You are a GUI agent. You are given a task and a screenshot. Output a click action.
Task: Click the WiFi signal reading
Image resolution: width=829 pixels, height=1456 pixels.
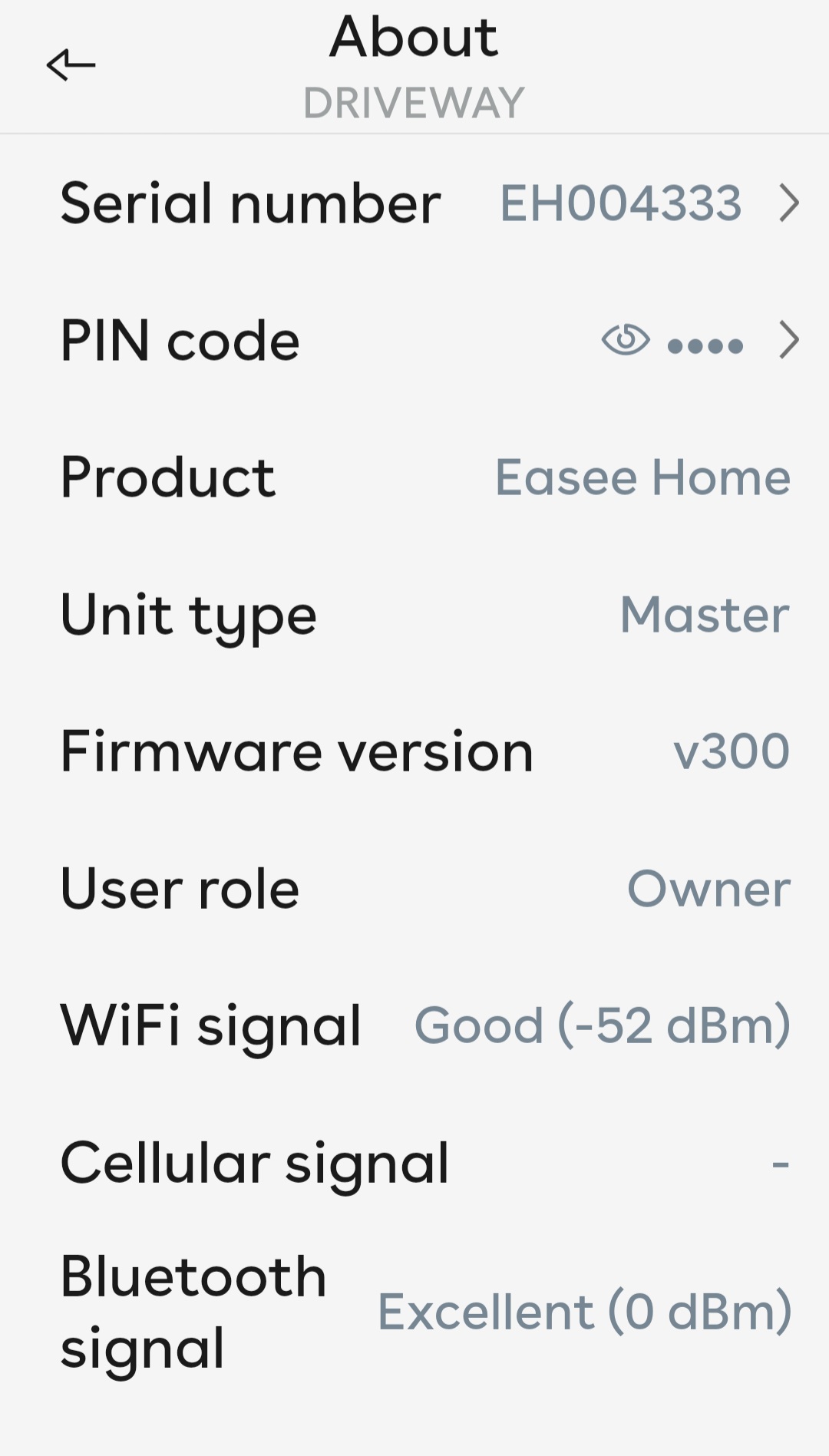pyautogui.click(x=601, y=1025)
